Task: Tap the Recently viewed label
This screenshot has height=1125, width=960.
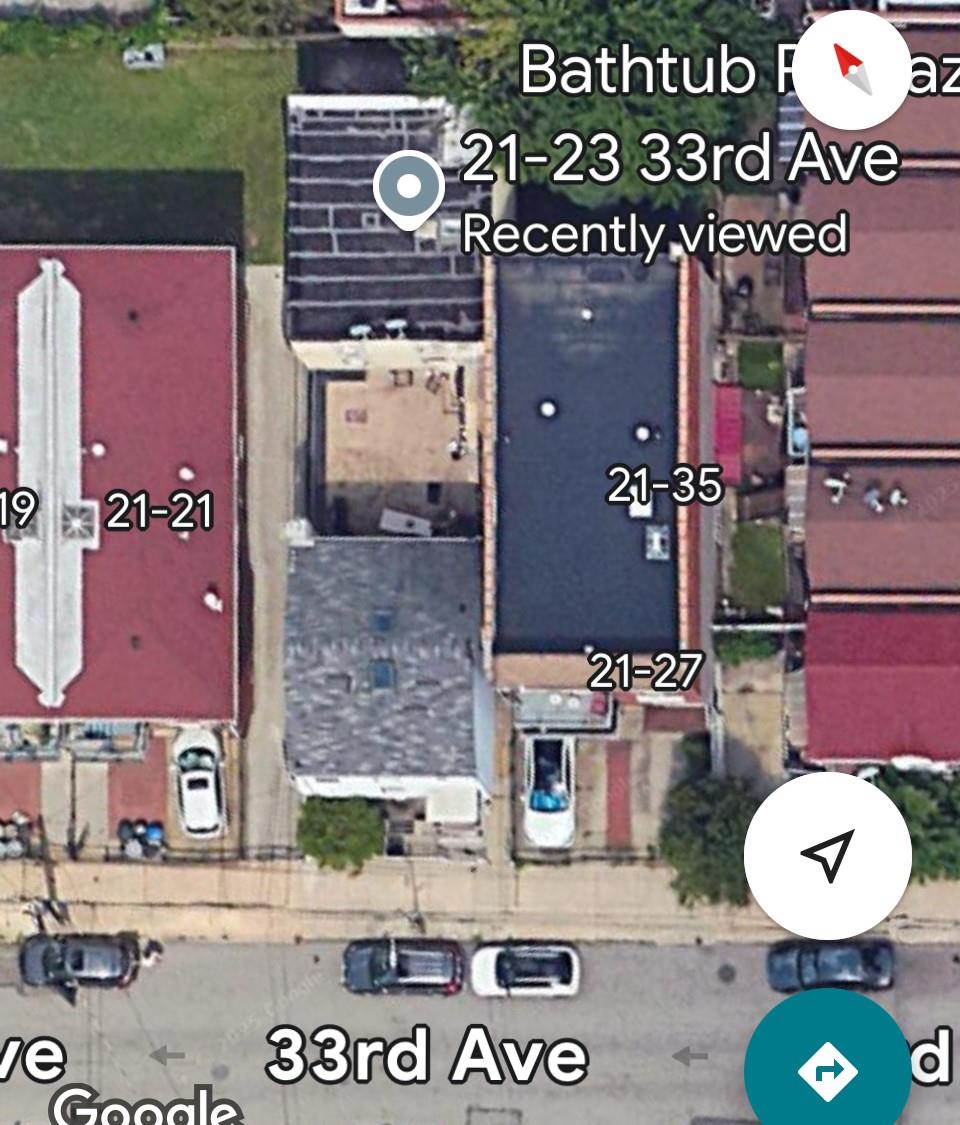Action: click(x=655, y=235)
